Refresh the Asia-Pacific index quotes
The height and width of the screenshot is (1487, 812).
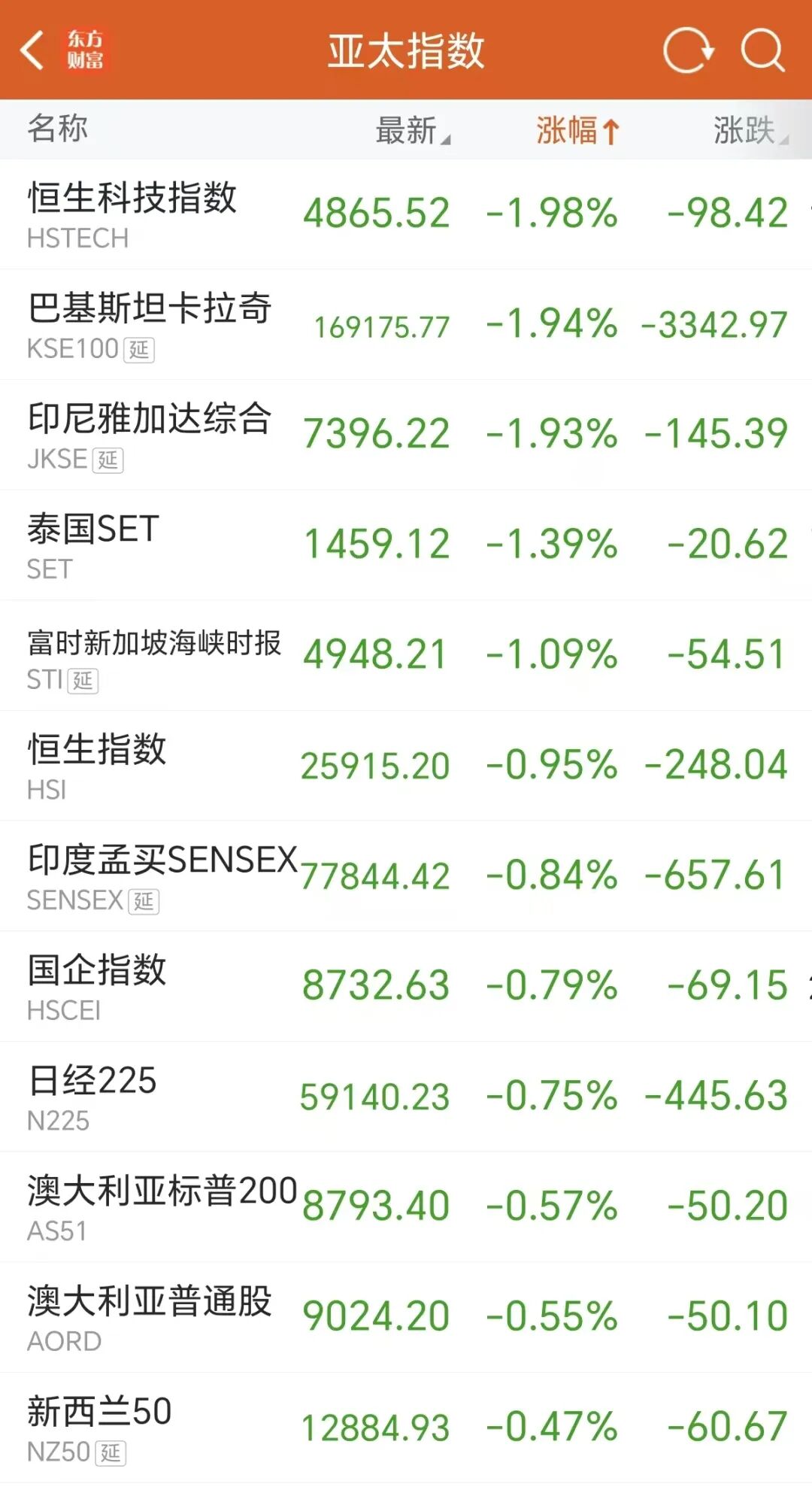(687, 50)
